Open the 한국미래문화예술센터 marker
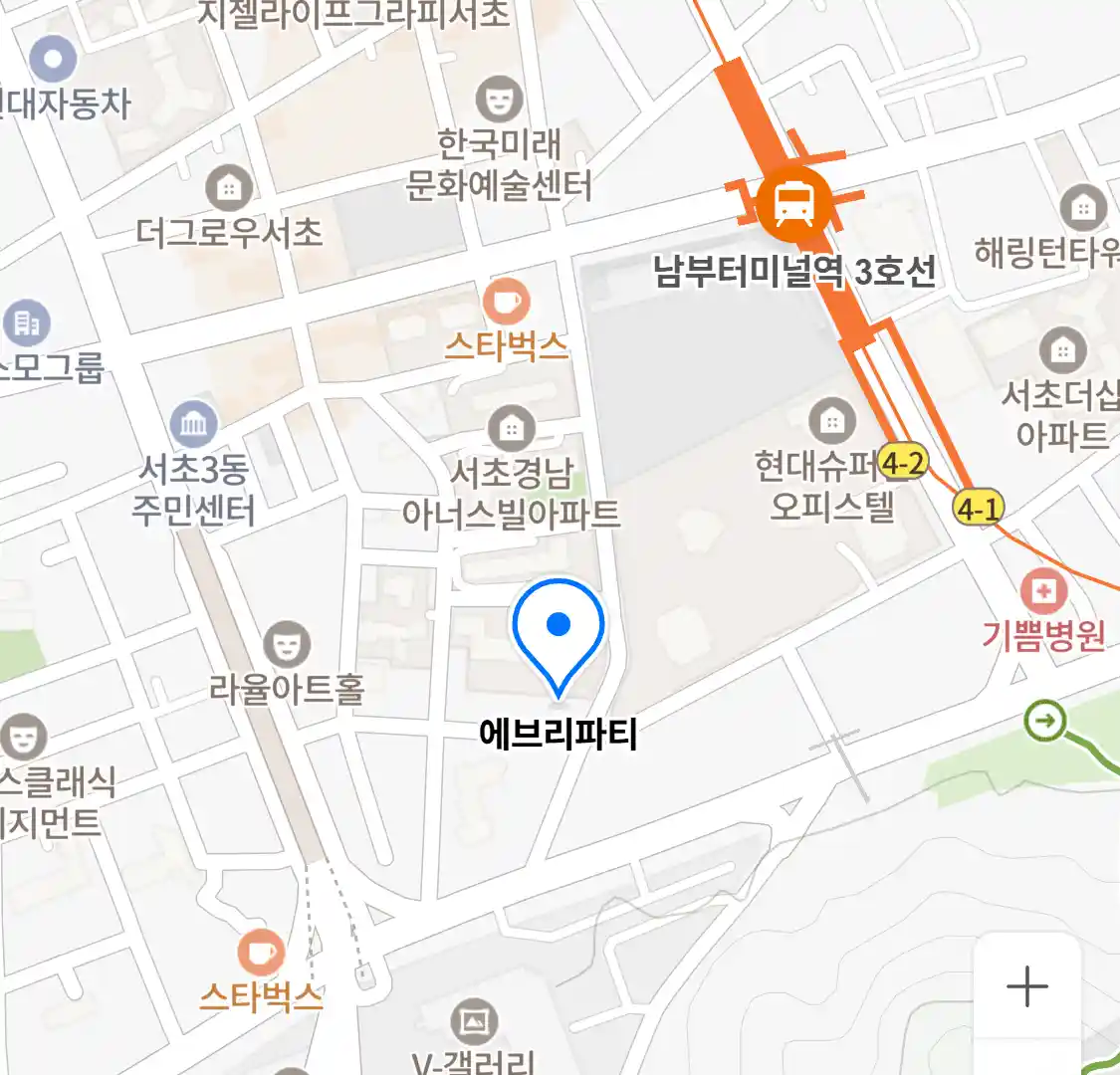 [499, 99]
